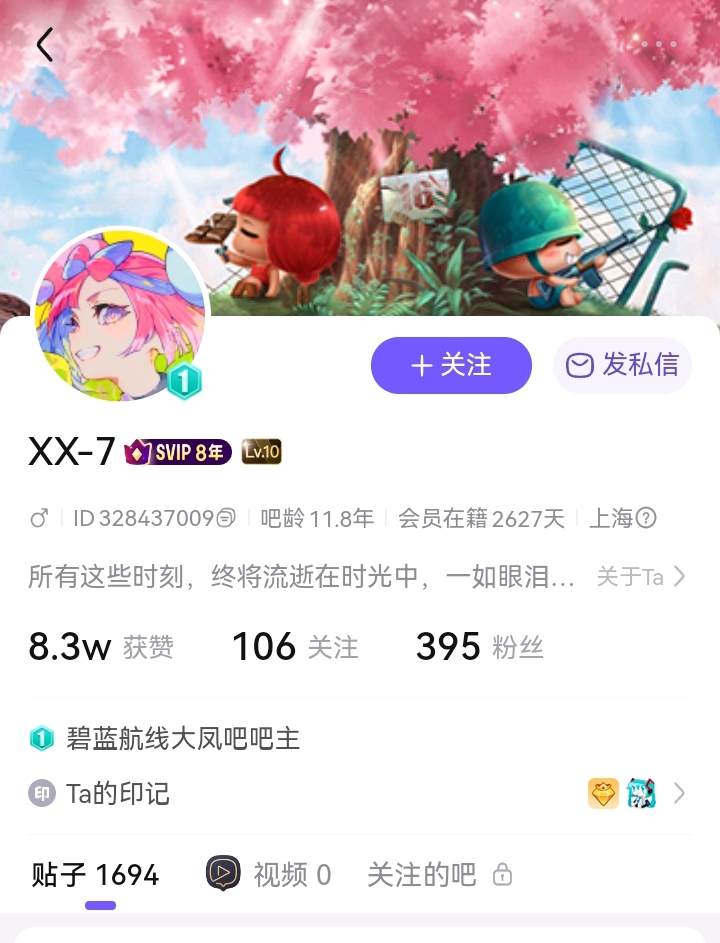Tap the SVIP 8年 membership badge
720x943 pixels.
pyautogui.click(x=178, y=452)
